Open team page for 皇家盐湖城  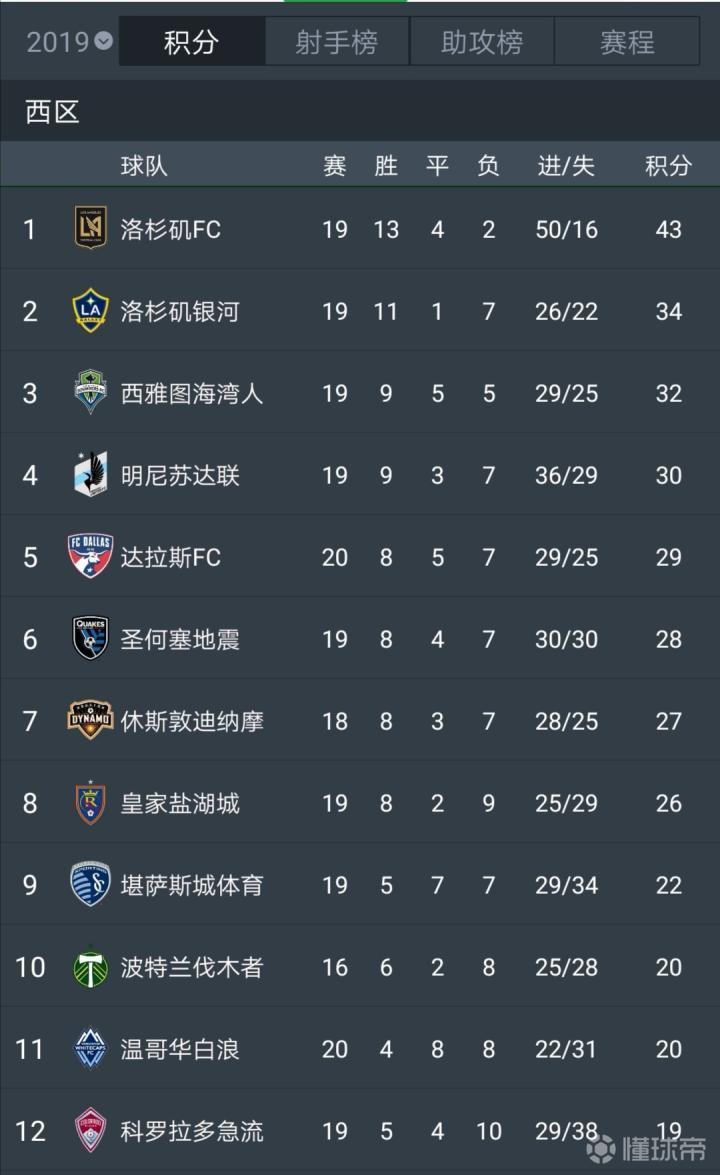tap(180, 803)
